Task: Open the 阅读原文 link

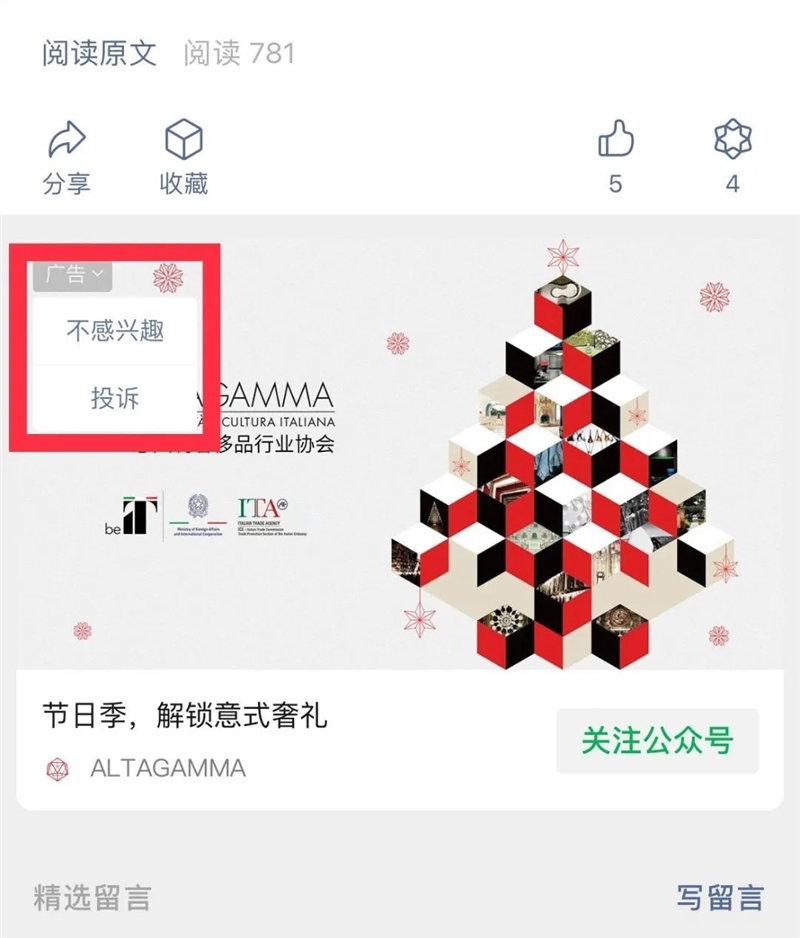Action: 99,53
